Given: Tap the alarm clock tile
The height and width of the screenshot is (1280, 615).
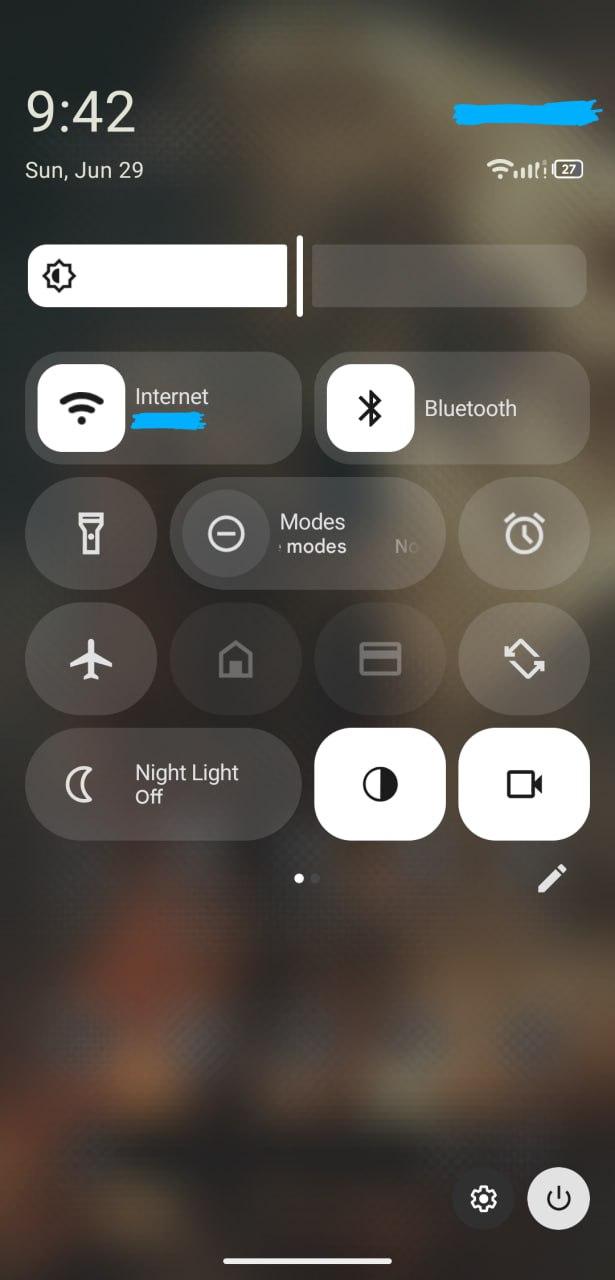Looking at the screenshot, I should 524,533.
